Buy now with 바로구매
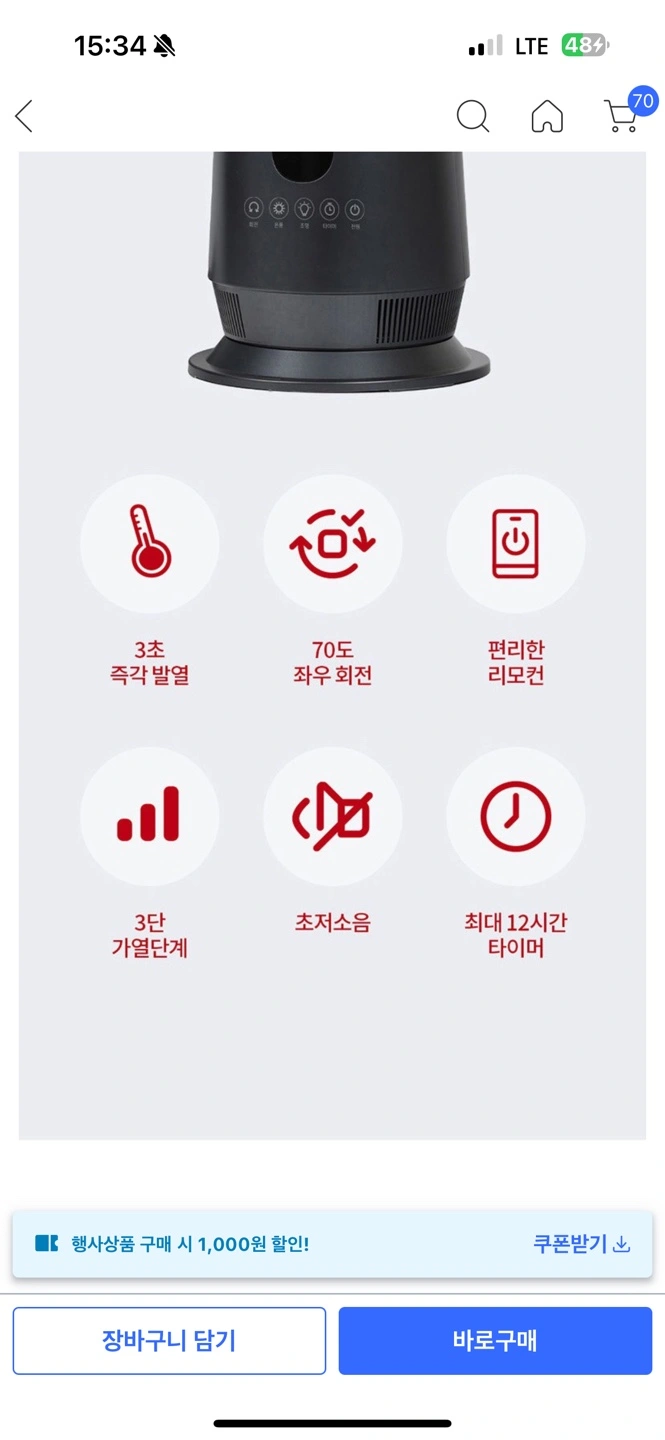The image size is (665, 1440). pyautogui.click(x=495, y=1340)
